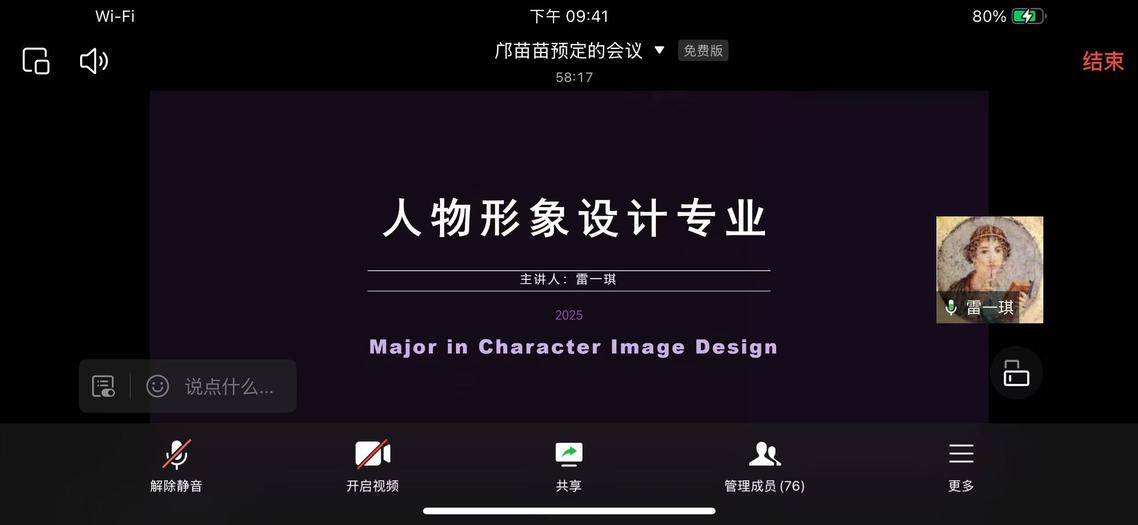Tap the layout switch icon below thumbnail

coord(1016,373)
